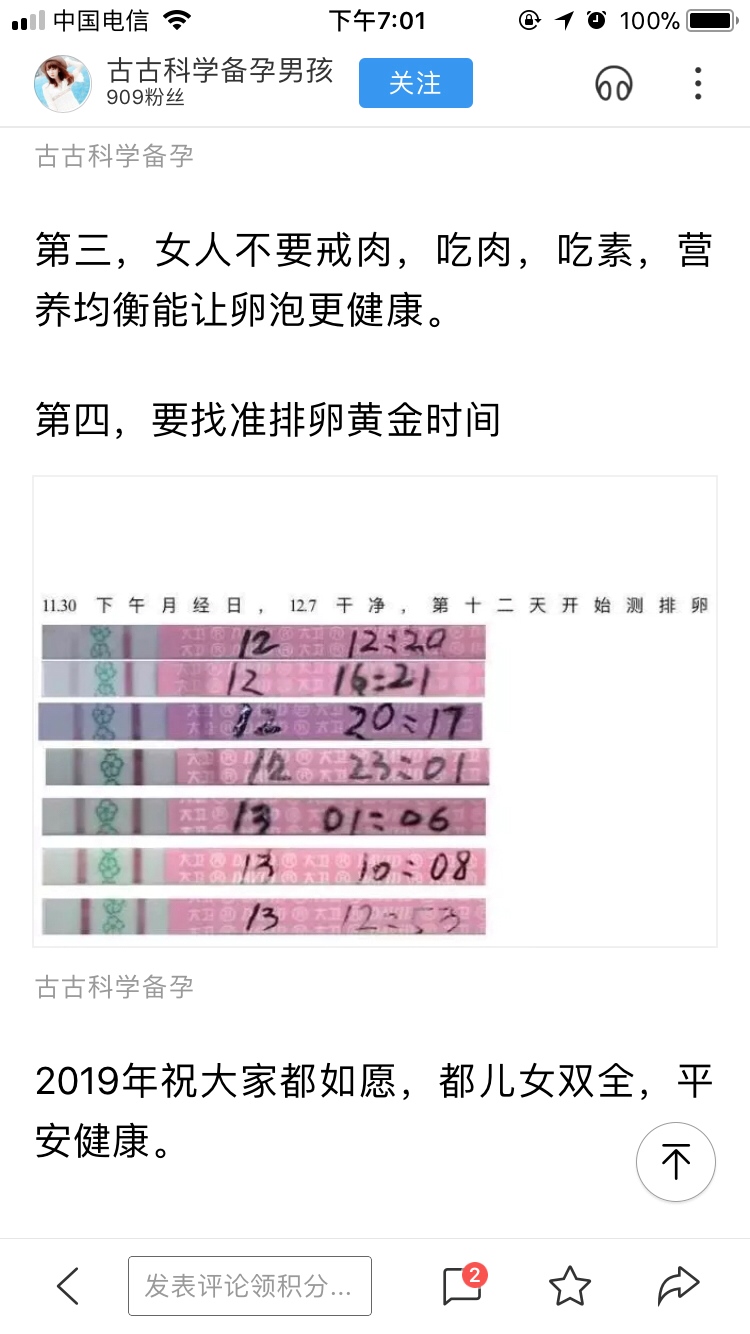Tap the 发表评论 comment input field
750x1334 pixels.
point(250,1286)
